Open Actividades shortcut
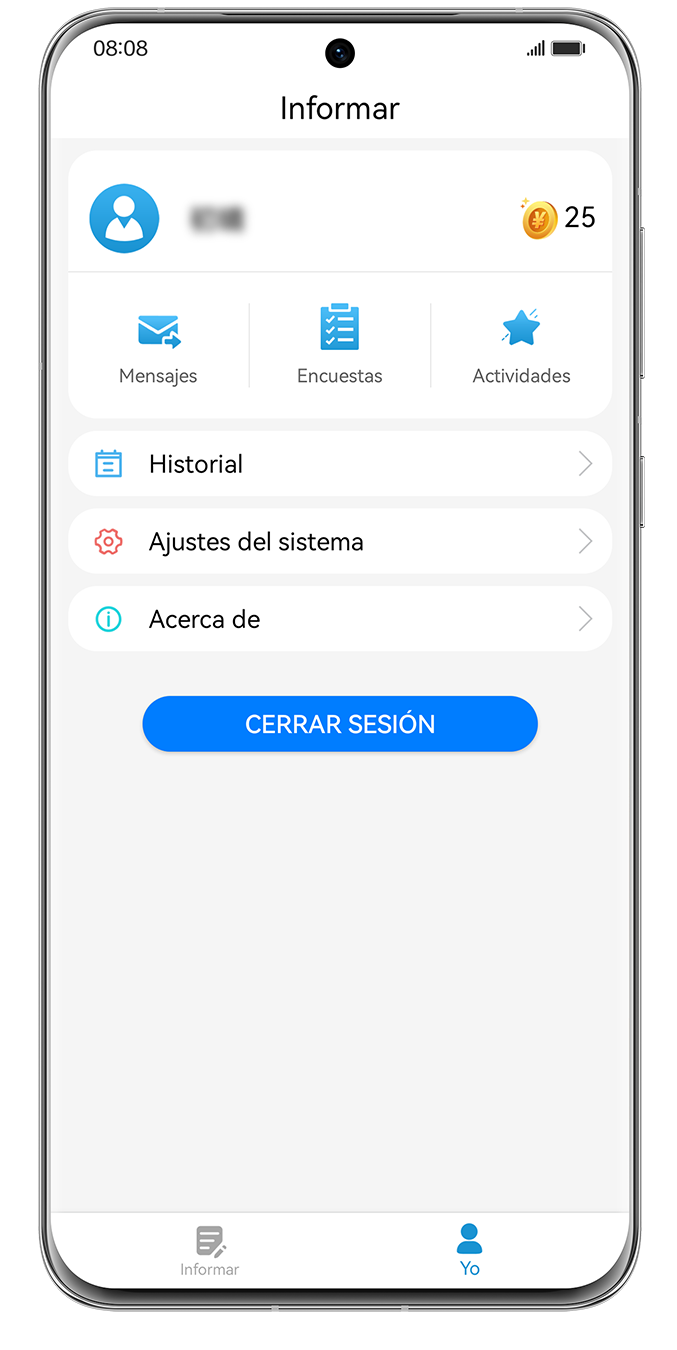The image size is (677, 1350). (x=521, y=346)
